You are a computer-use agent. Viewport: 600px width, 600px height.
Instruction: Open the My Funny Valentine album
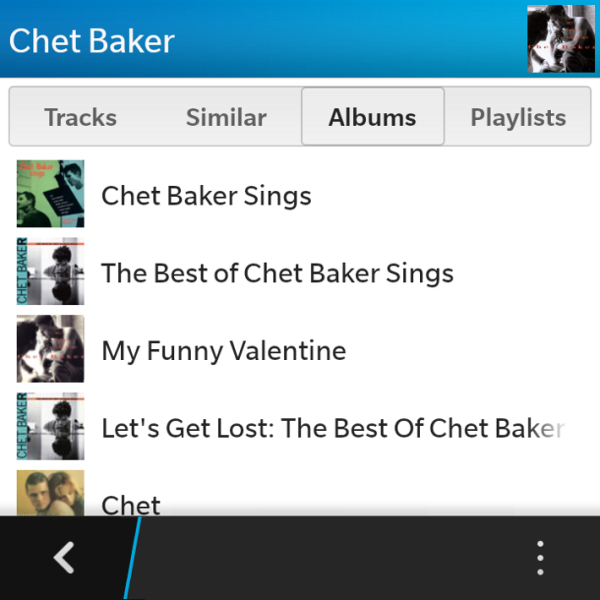click(223, 351)
